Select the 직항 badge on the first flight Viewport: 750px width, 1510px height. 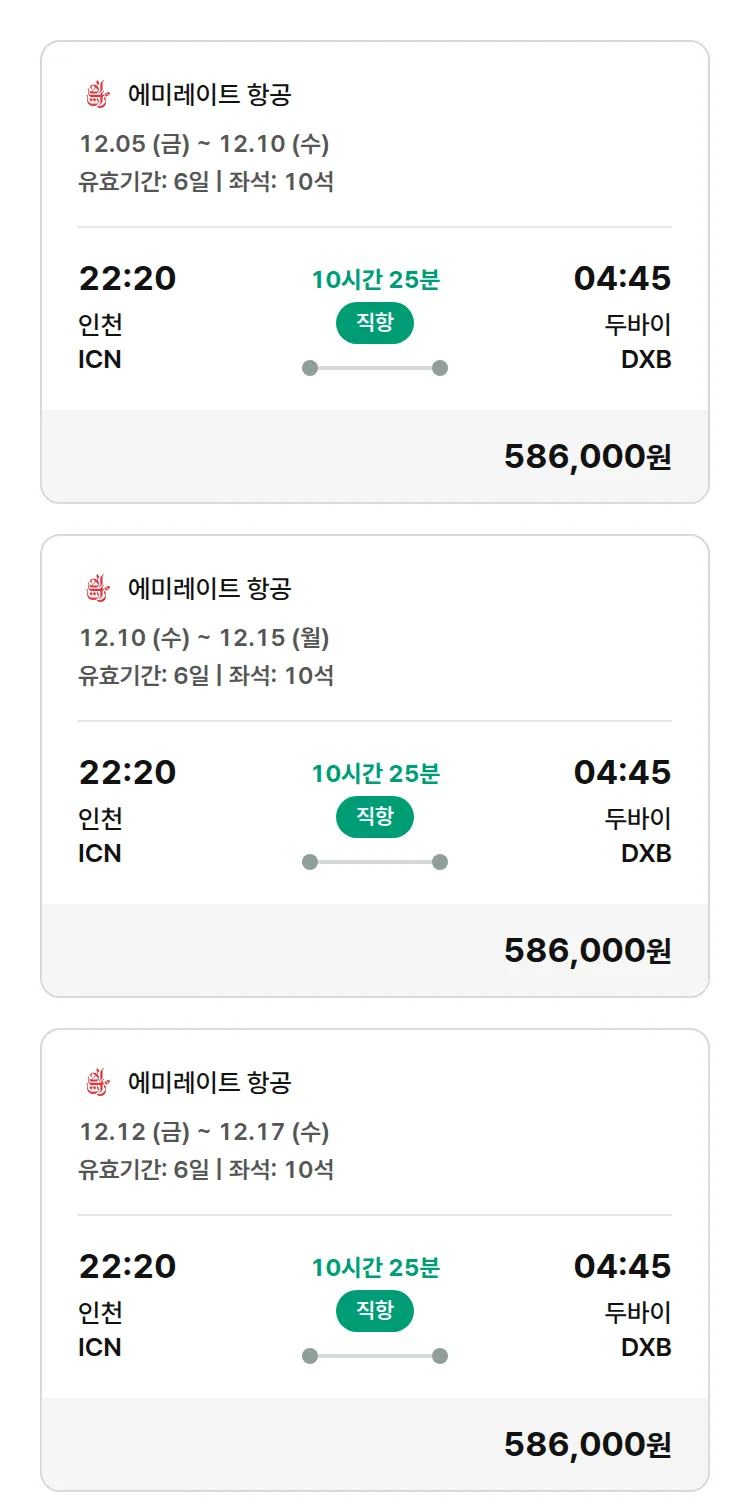pyautogui.click(x=374, y=323)
